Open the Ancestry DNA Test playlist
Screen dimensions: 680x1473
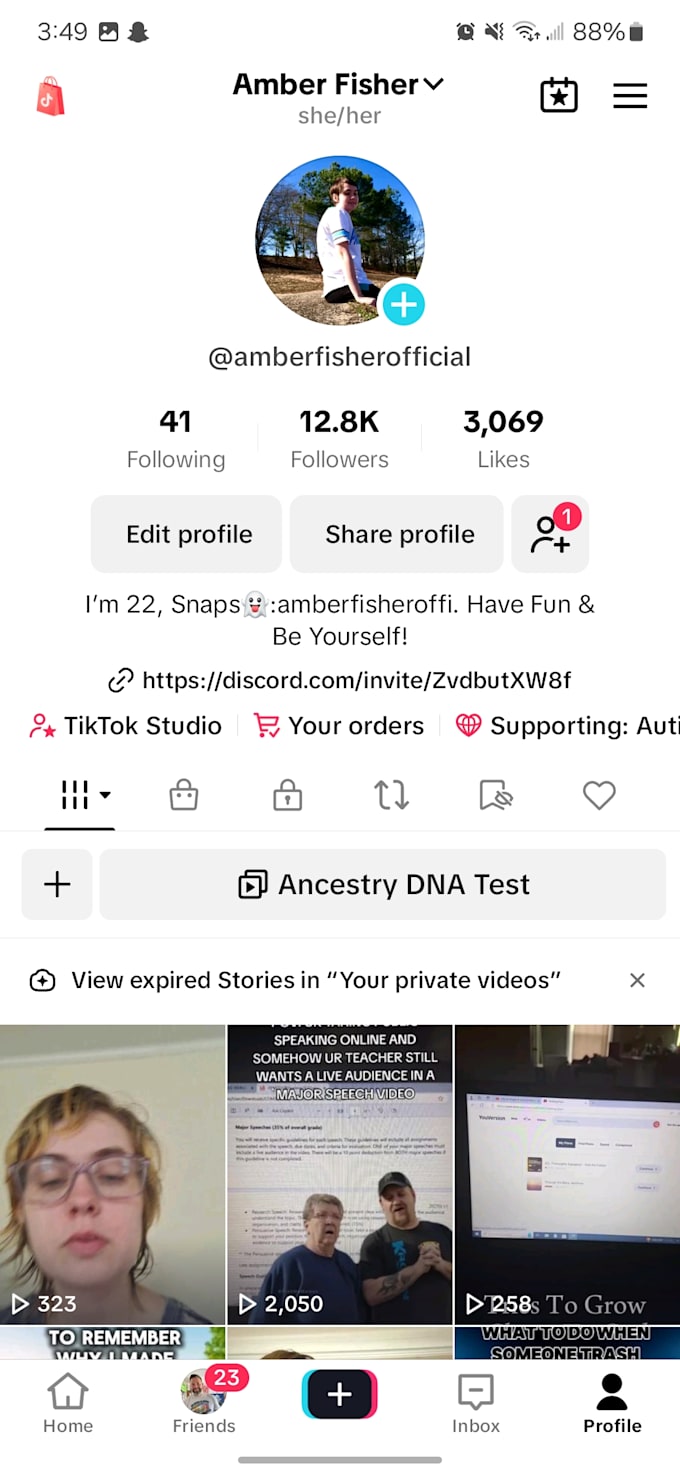click(383, 884)
